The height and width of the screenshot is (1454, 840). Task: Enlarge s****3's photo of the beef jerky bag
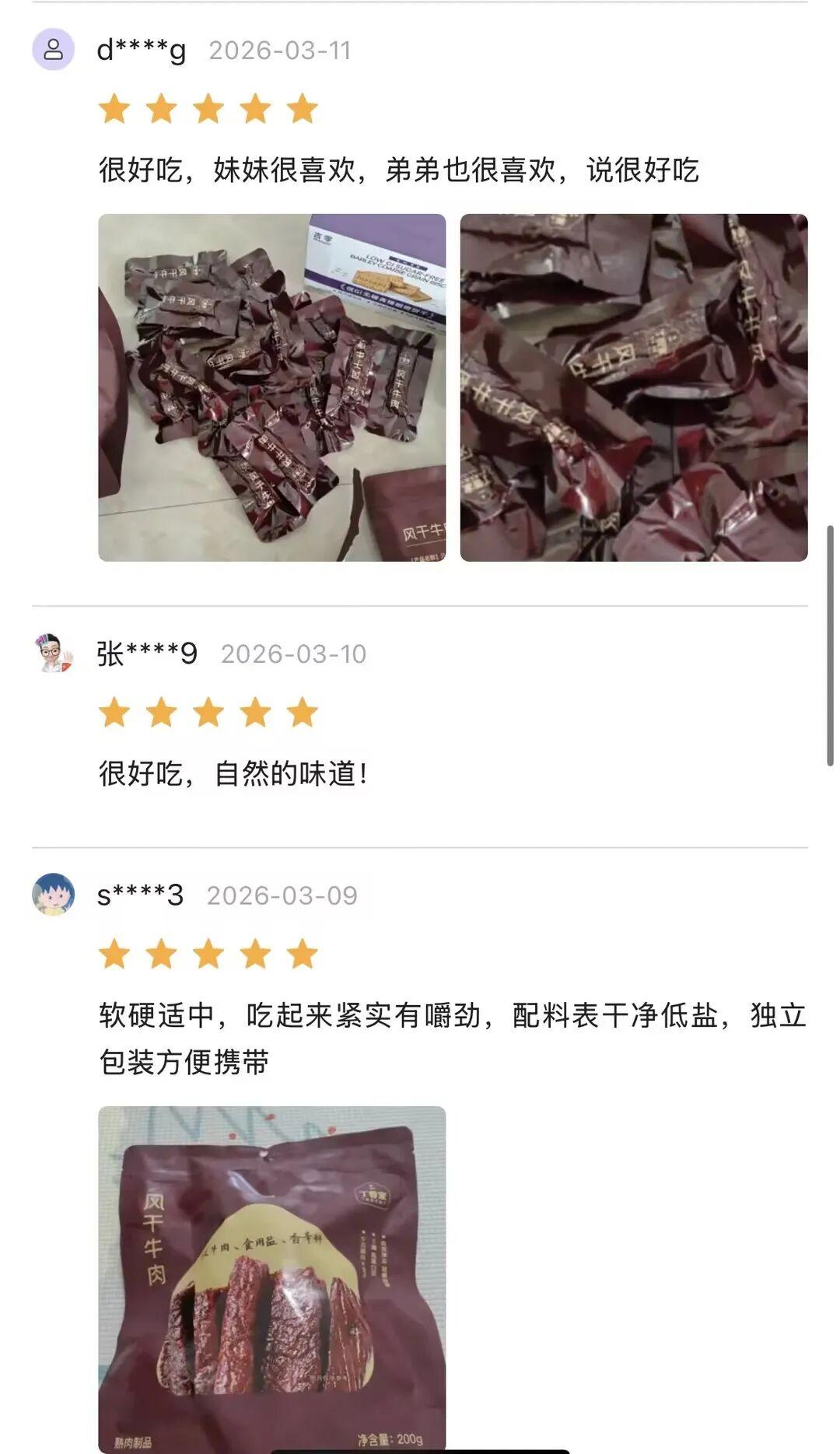coord(271,1276)
